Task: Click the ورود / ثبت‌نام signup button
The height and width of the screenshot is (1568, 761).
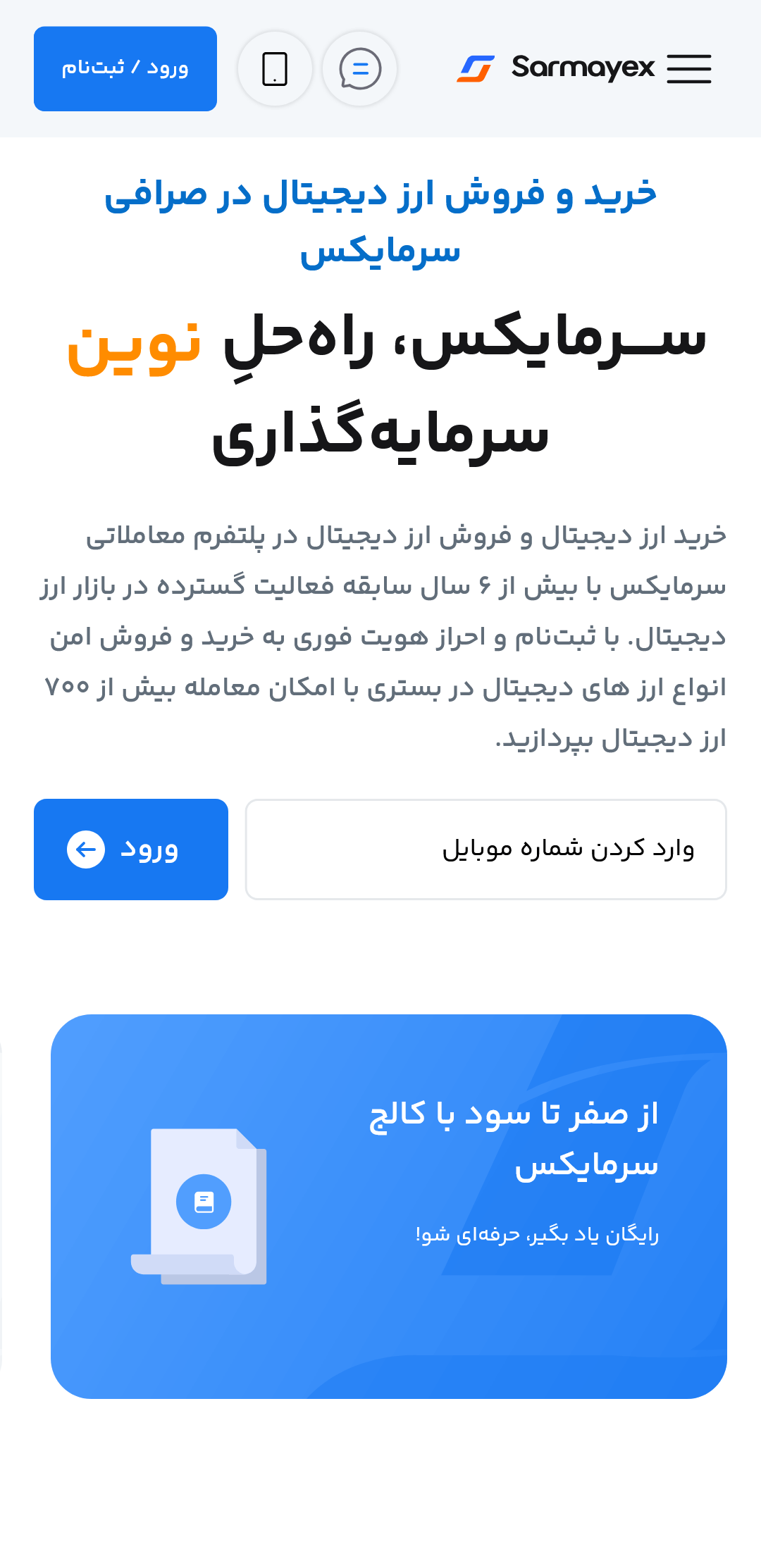Action: click(125, 68)
